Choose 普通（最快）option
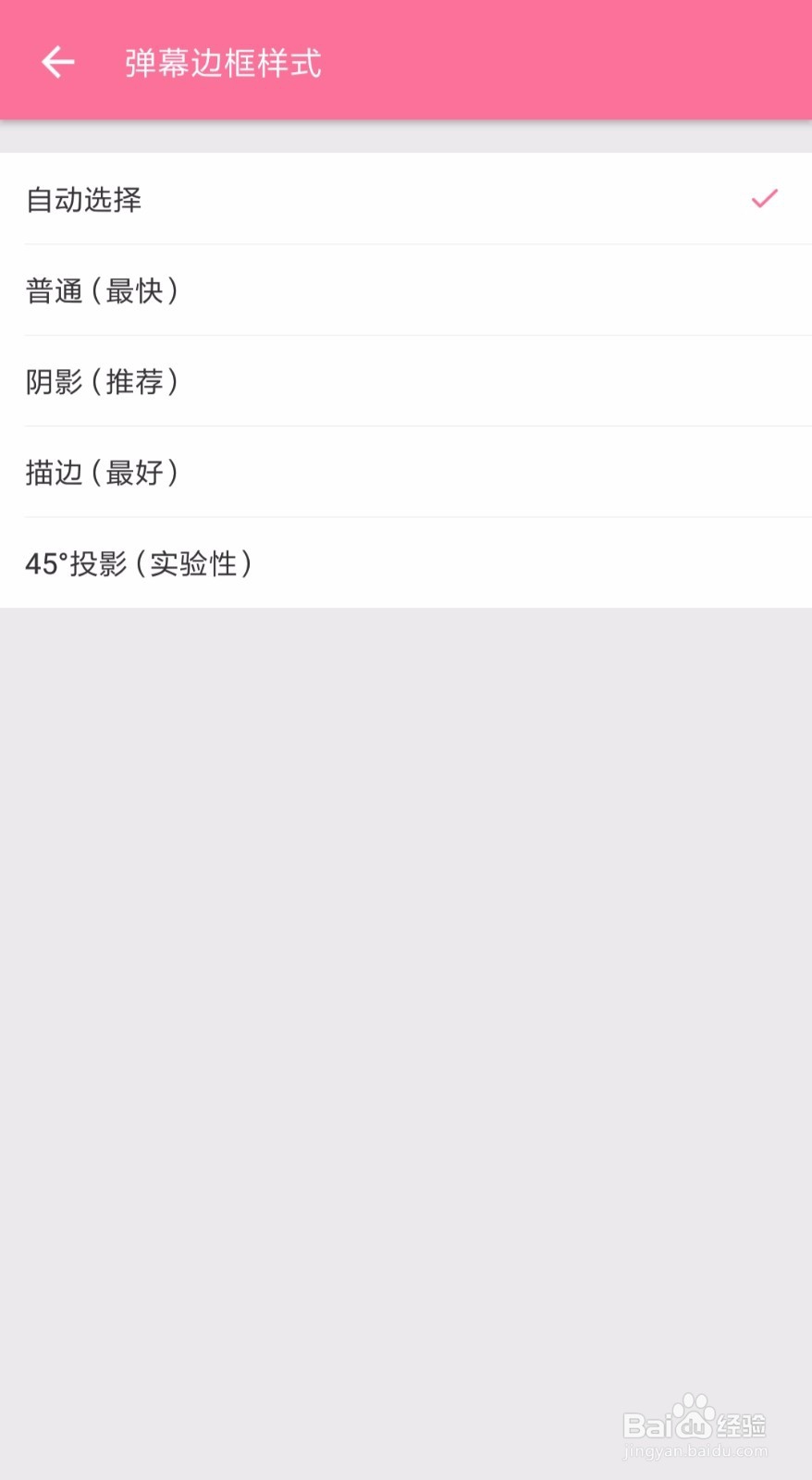This screenshot has width=812, height=1480. click(x=407, y=290)
